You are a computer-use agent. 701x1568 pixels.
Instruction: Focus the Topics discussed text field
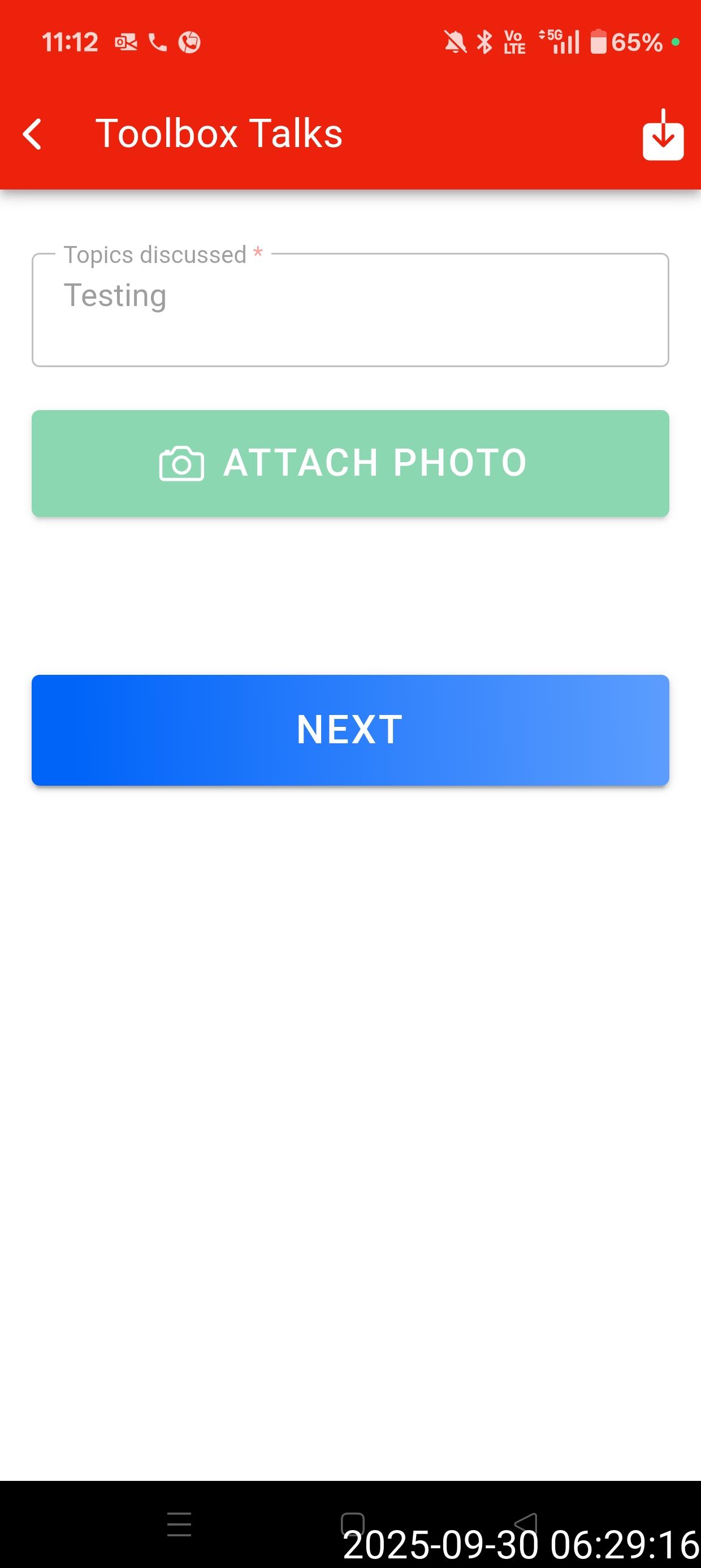(350, 311)
